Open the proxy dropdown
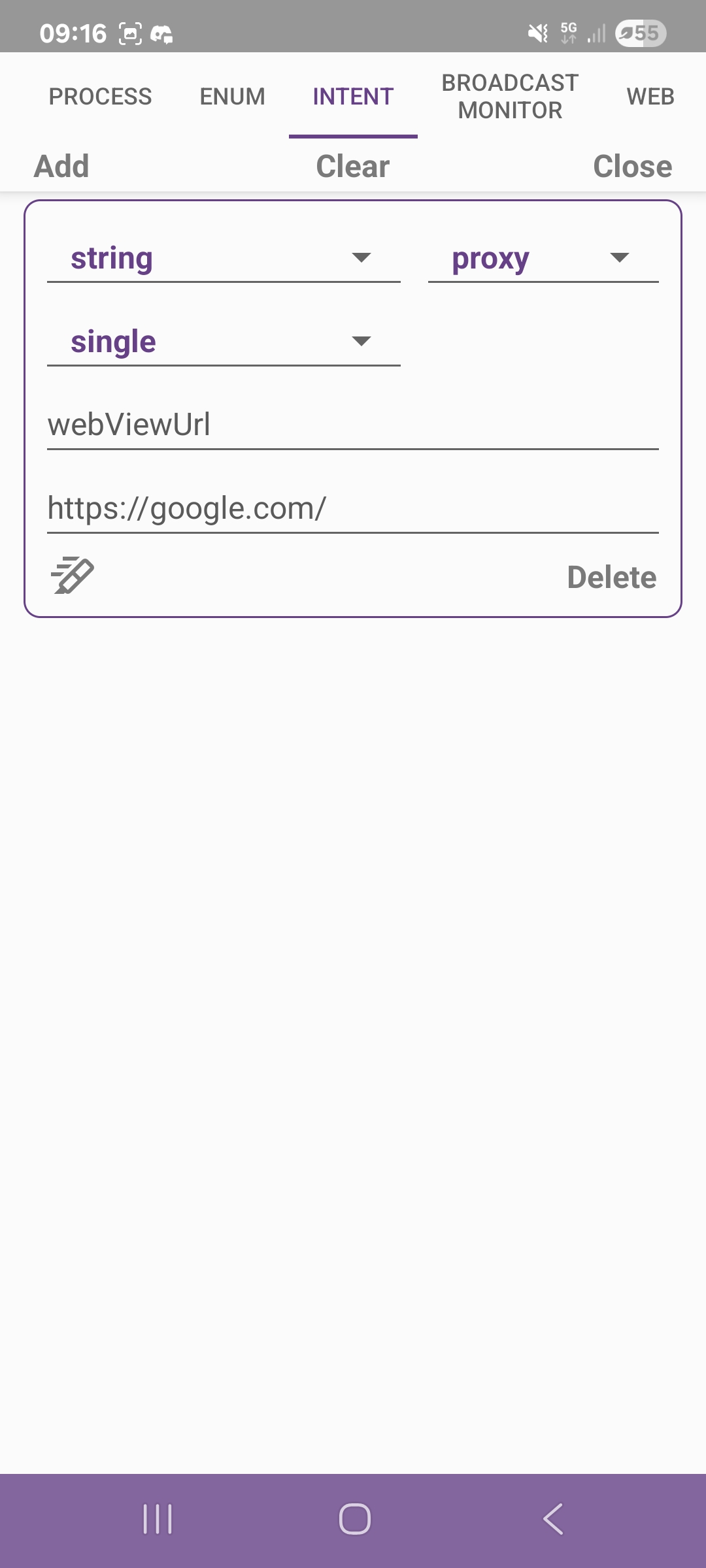Image resolution: width=706 pixels, height=1568 pixels. (543, 258)
